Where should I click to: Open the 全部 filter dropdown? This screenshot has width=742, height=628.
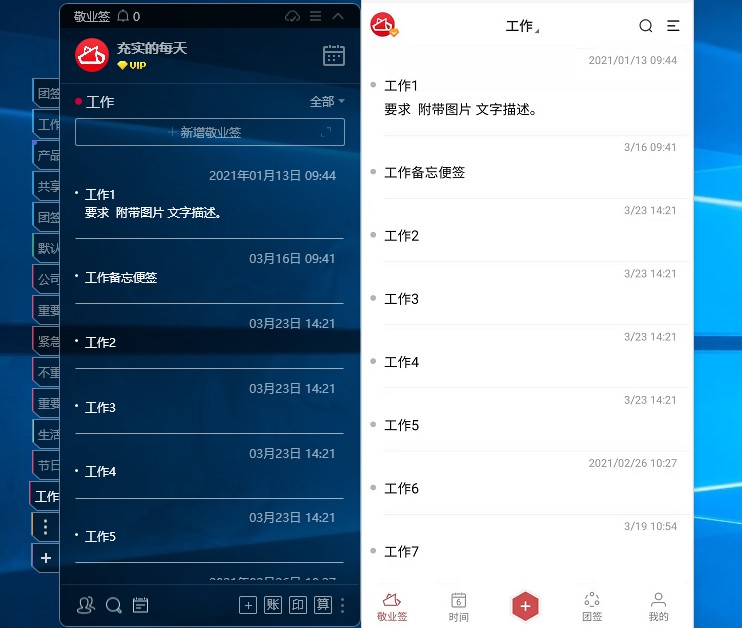pos(327,102)
